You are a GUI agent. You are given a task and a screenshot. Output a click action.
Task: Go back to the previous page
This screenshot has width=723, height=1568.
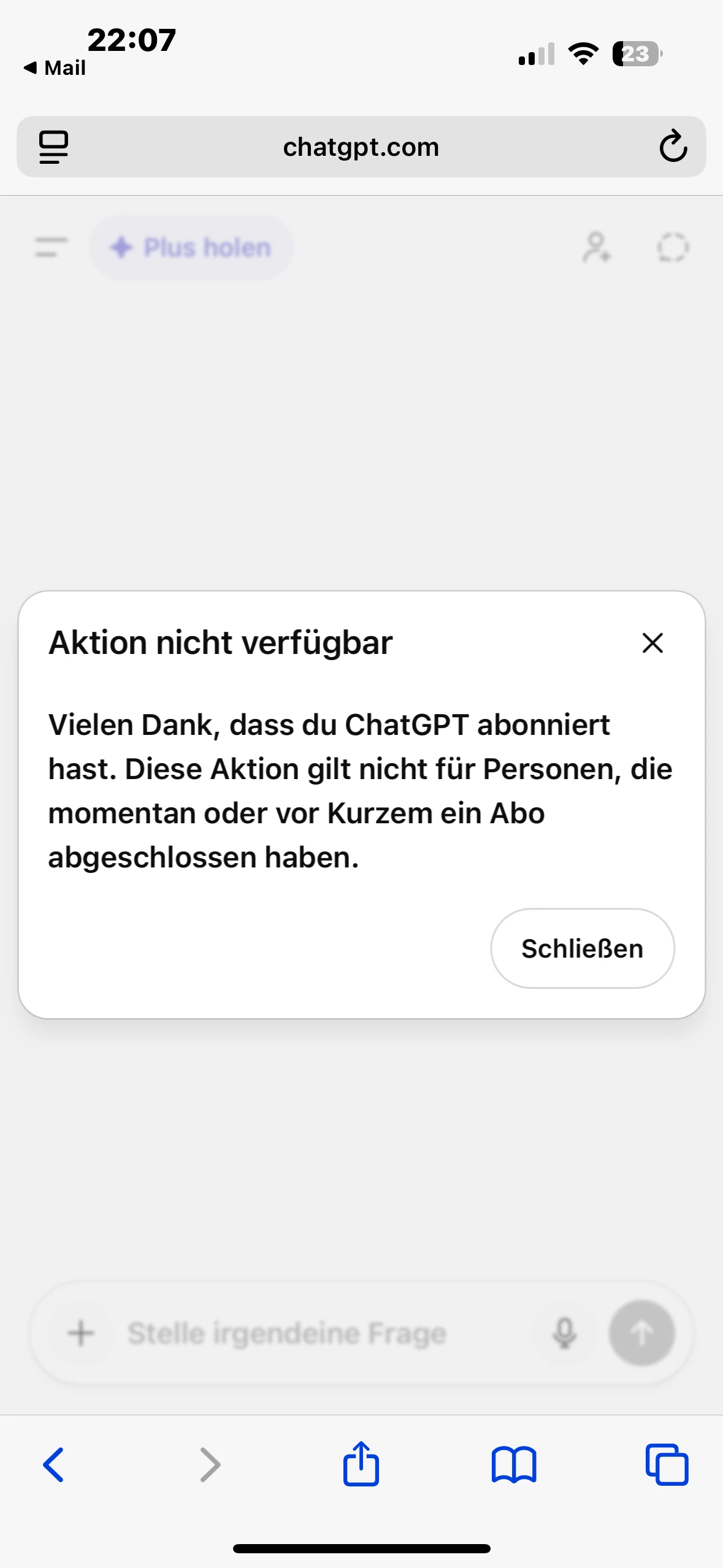click(x=54, y=1465)
